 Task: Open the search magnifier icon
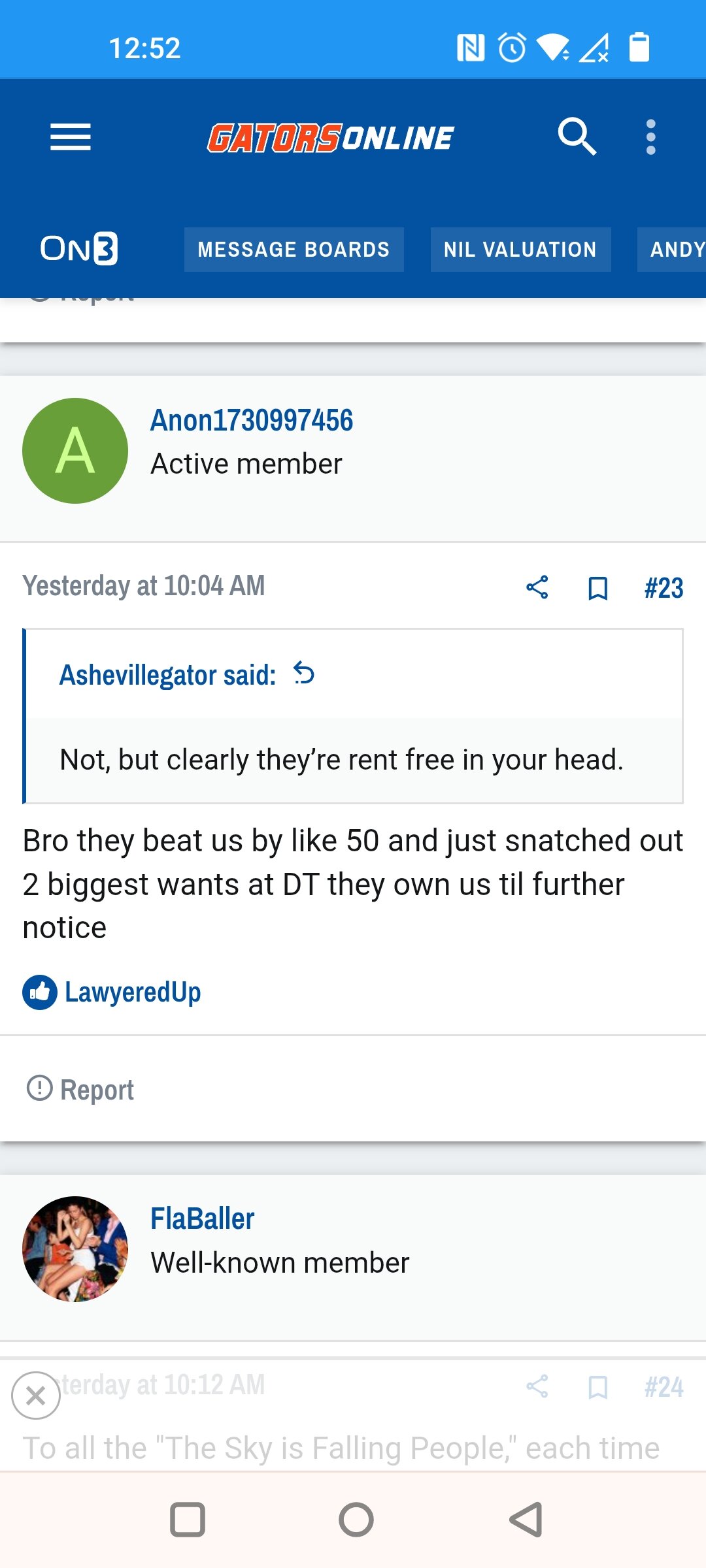click(x=577, y=137)
